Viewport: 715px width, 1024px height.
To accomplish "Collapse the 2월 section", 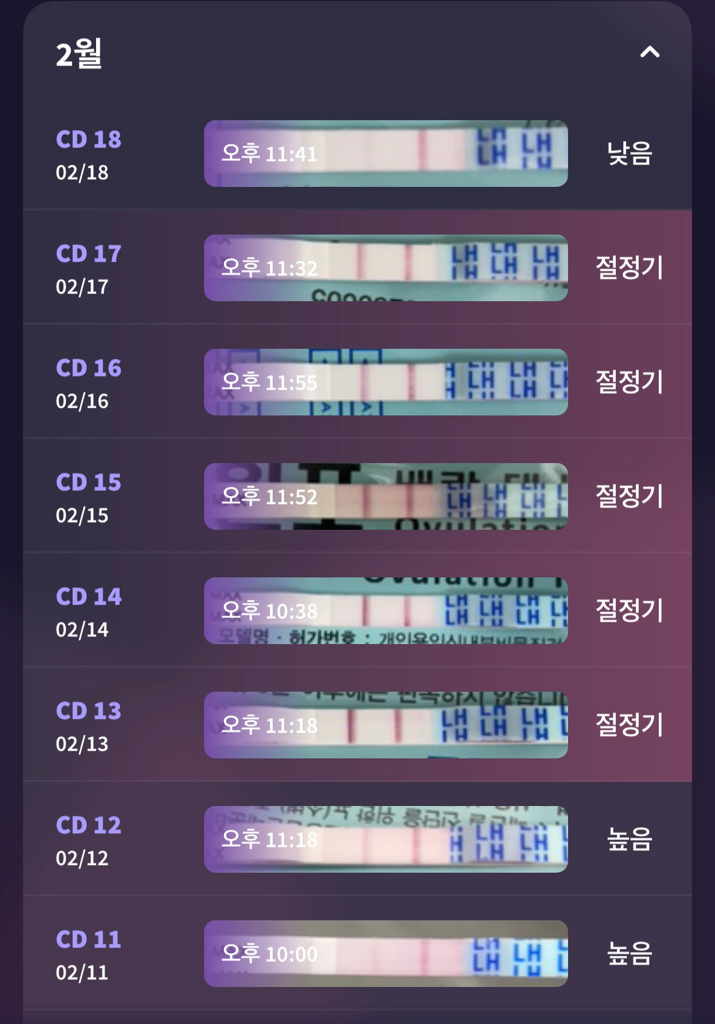I will click(650, 52).
